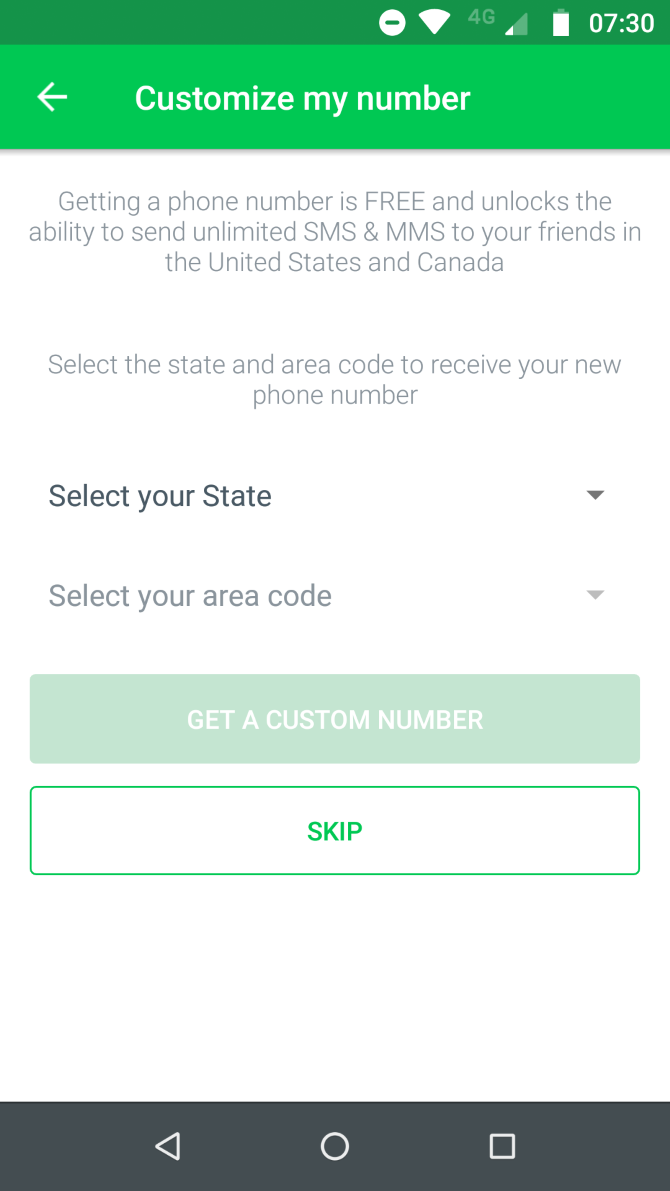Go back using the header arrow
Viewport: 670px width, 1191px height.
coord(52,97)
